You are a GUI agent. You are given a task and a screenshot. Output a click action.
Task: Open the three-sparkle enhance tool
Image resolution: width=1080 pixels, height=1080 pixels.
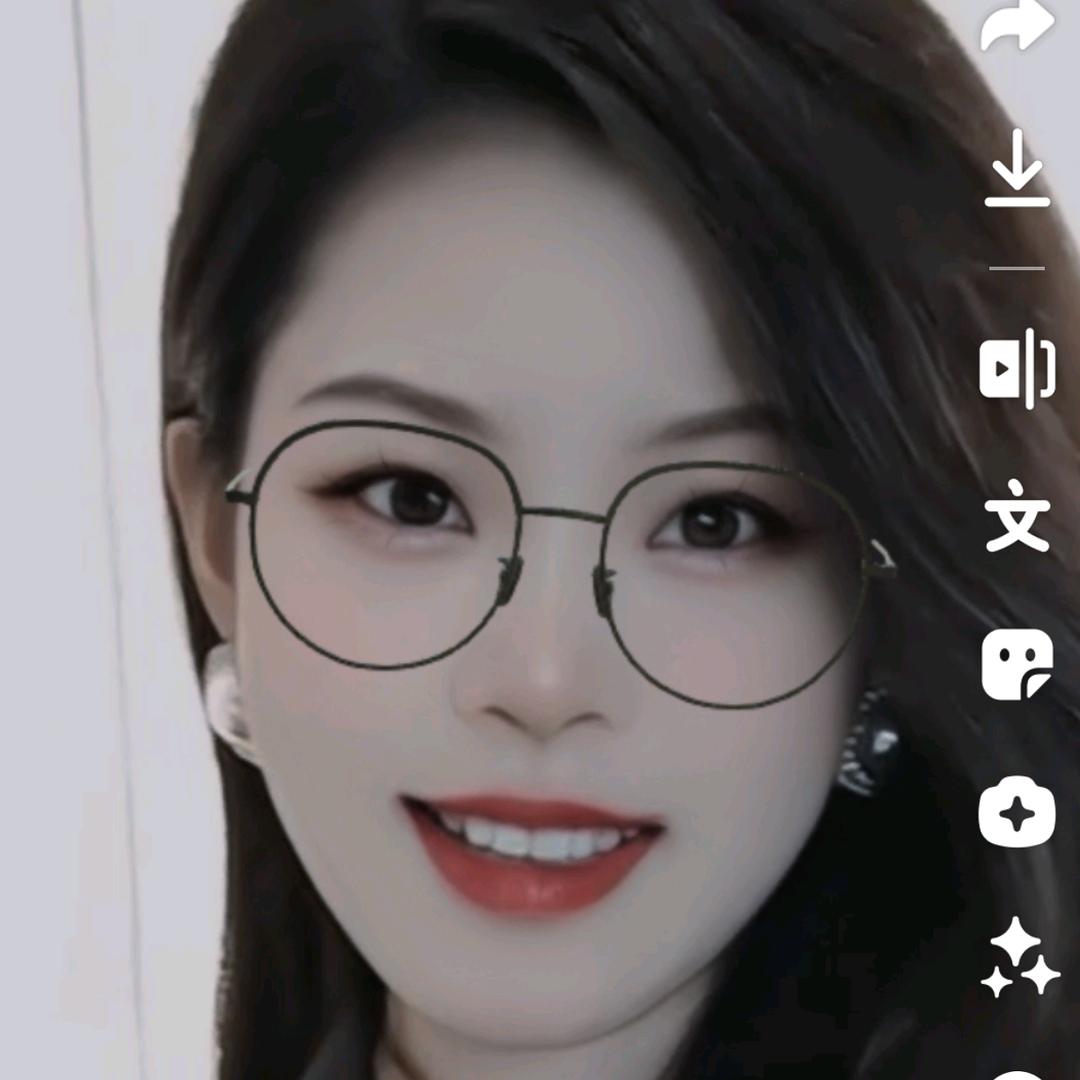pos(1019,958)
